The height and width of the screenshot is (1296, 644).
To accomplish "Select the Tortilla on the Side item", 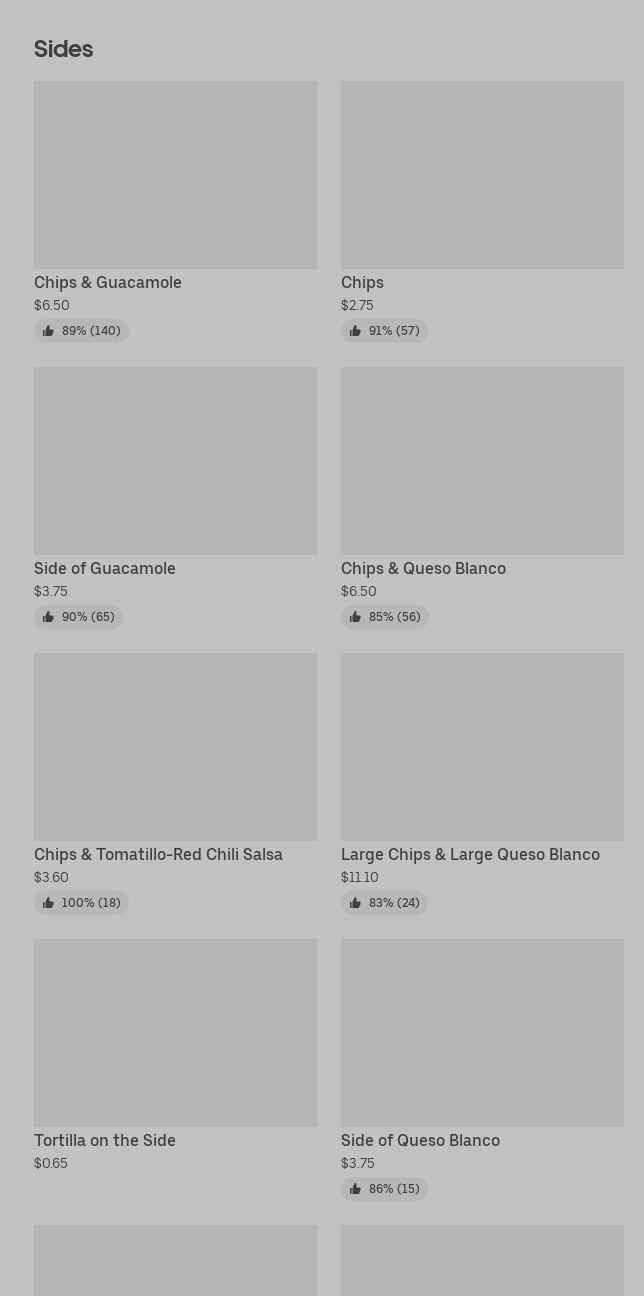I will pos(175,1033).
